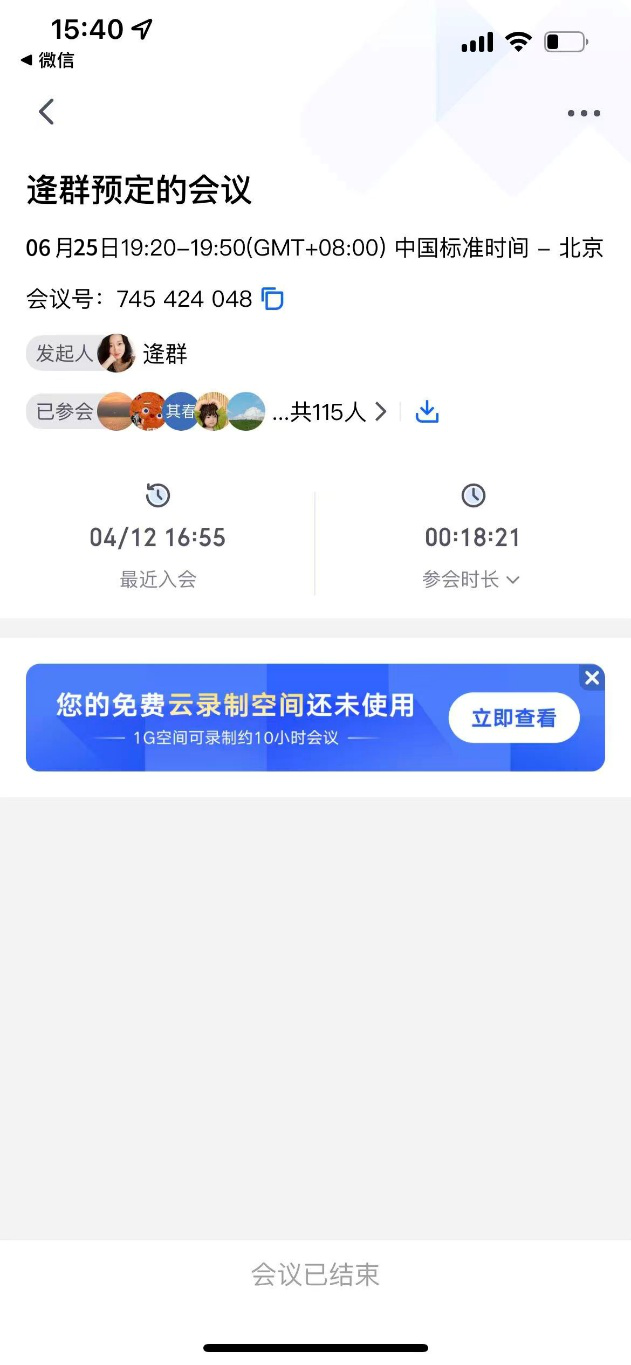This screenshot has height=1365, width=631.
Task: Download the attendee list
Action: pyautogui.click(x=427, y=411)
